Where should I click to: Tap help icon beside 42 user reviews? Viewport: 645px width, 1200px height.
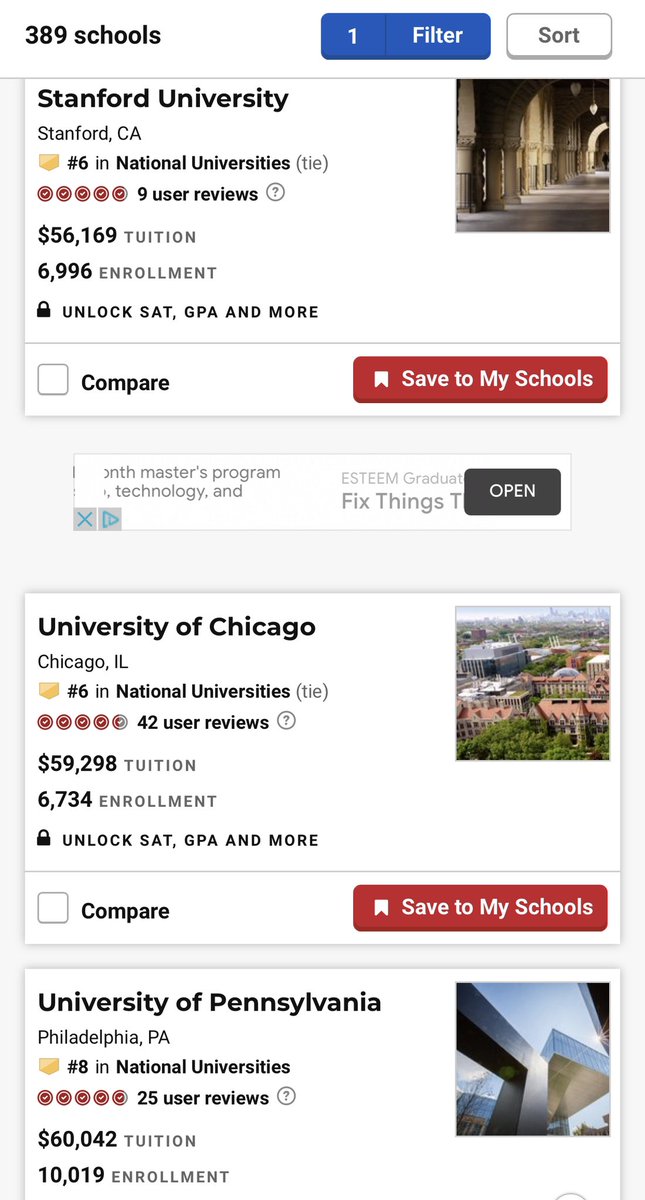pos(286,721)
